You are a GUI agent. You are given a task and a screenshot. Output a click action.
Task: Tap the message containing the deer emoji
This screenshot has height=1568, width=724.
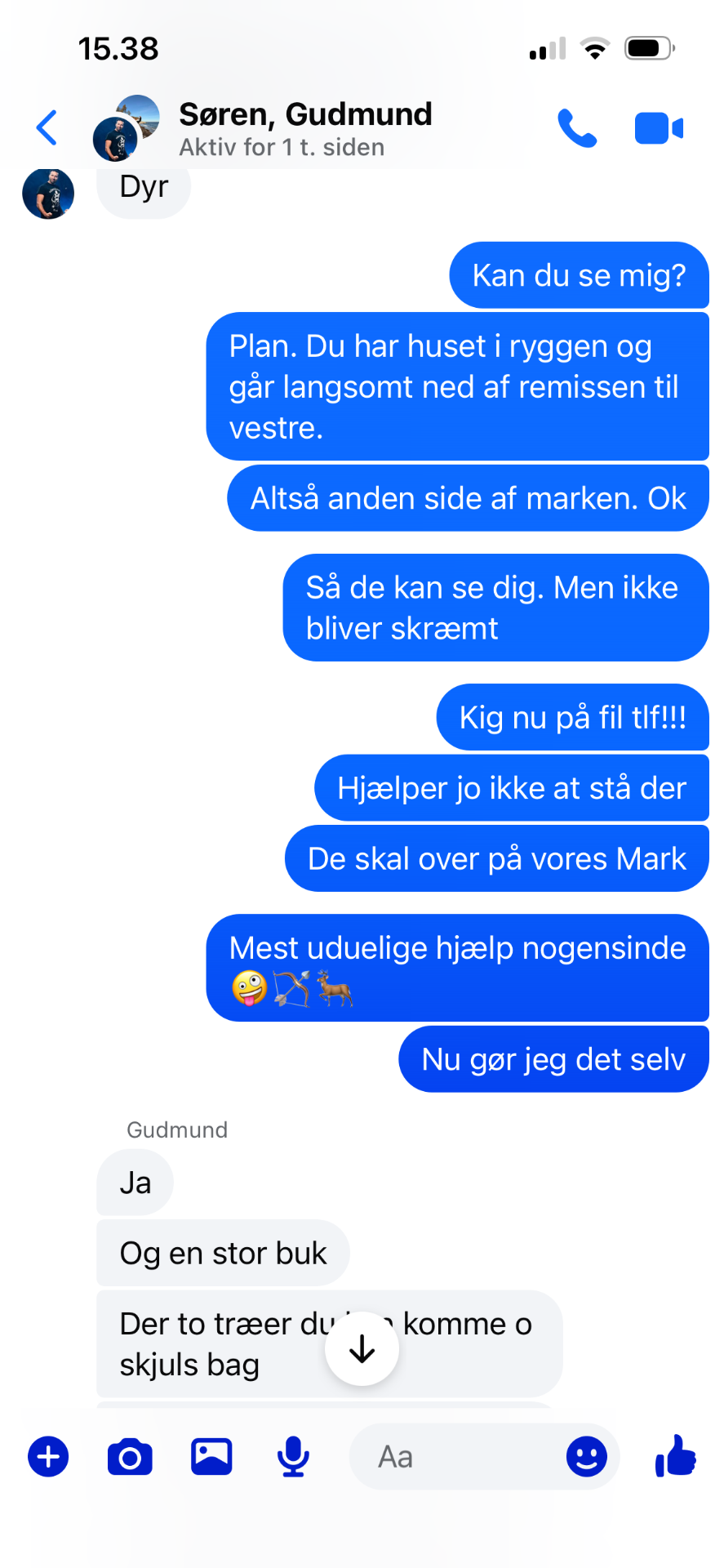pos(457,969)
